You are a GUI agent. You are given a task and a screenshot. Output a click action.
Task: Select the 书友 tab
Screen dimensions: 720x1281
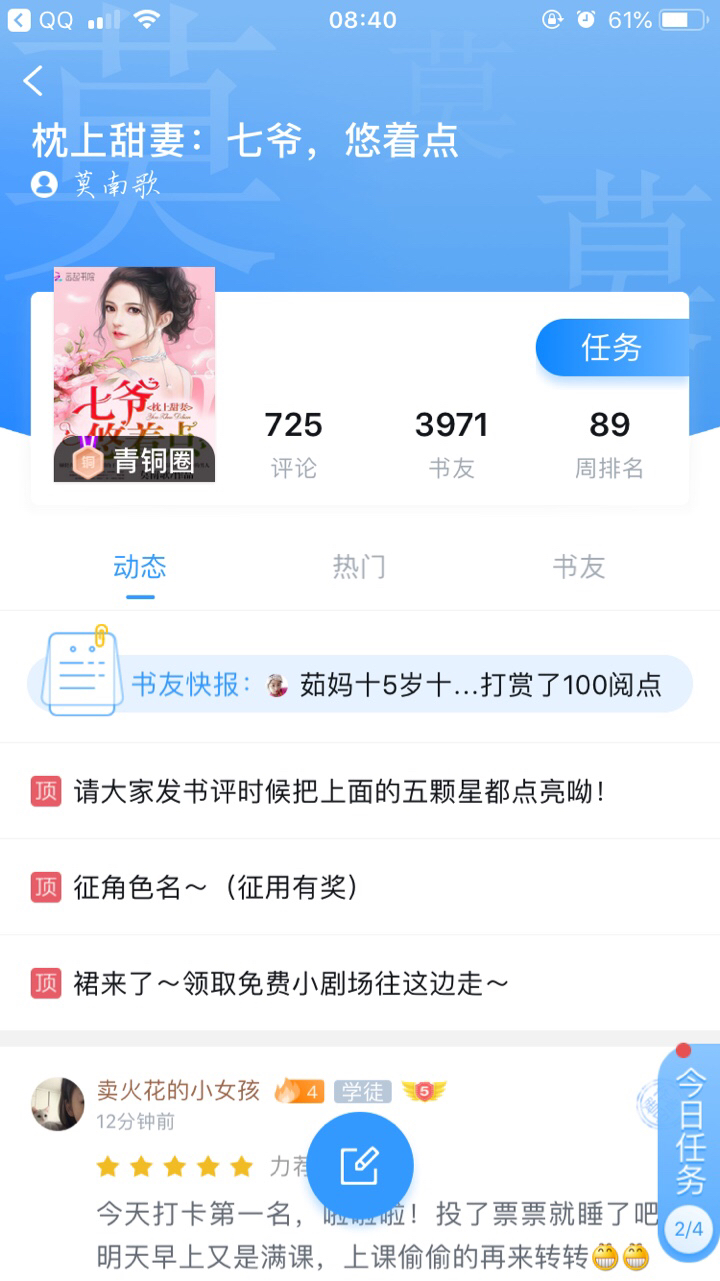[579, 567]
